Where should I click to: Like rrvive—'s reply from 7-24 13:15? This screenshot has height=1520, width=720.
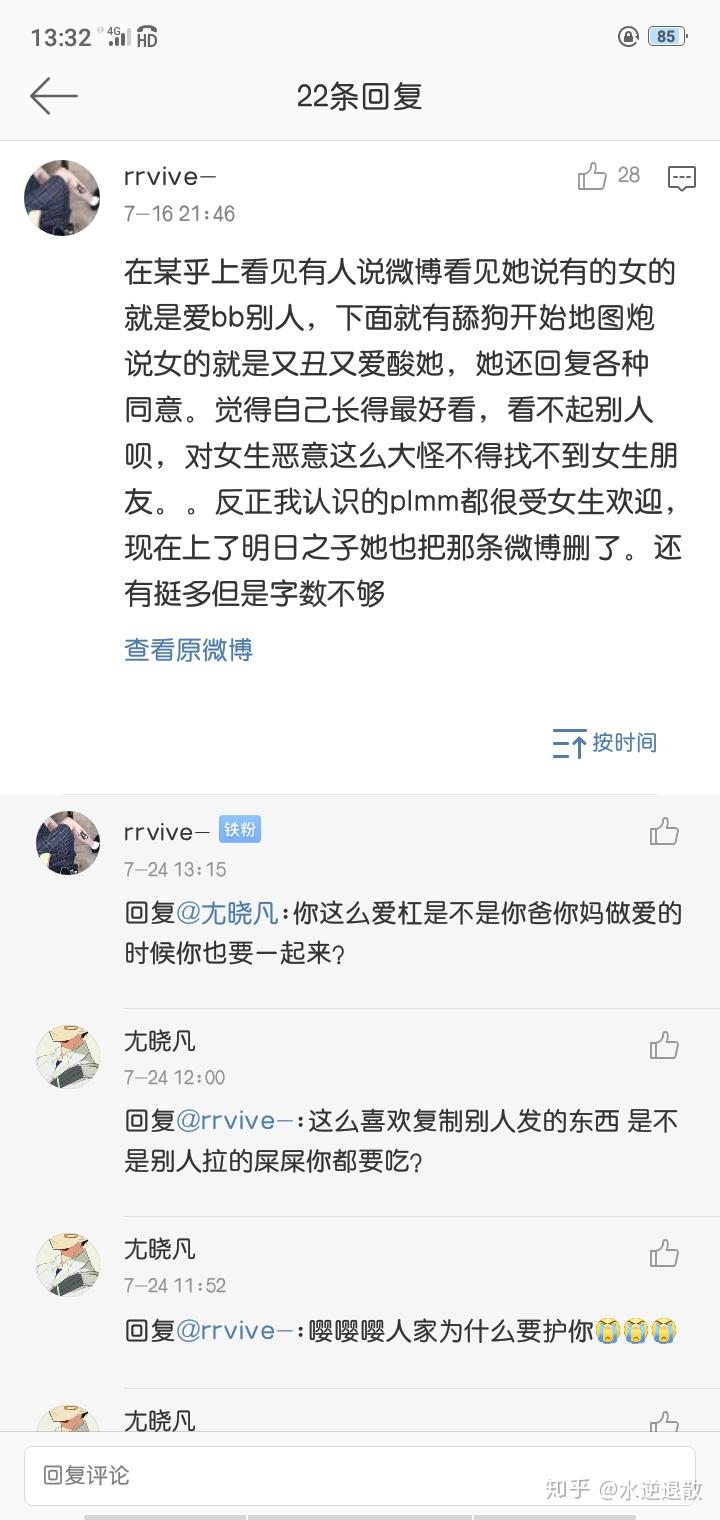tap(664, 832)
